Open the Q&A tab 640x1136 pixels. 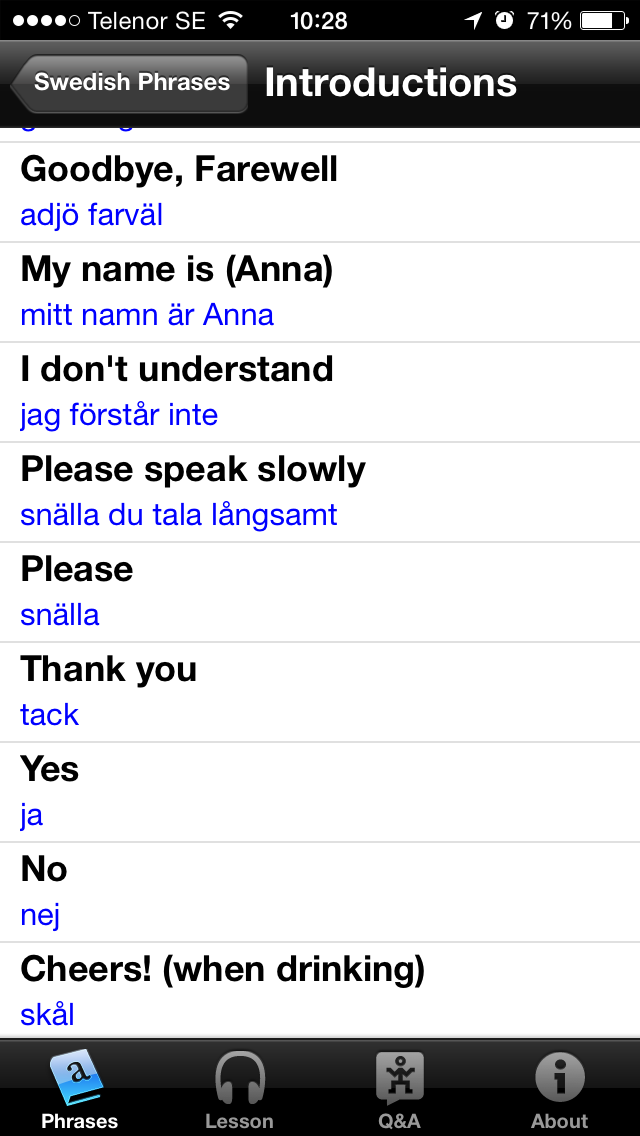399,1090
